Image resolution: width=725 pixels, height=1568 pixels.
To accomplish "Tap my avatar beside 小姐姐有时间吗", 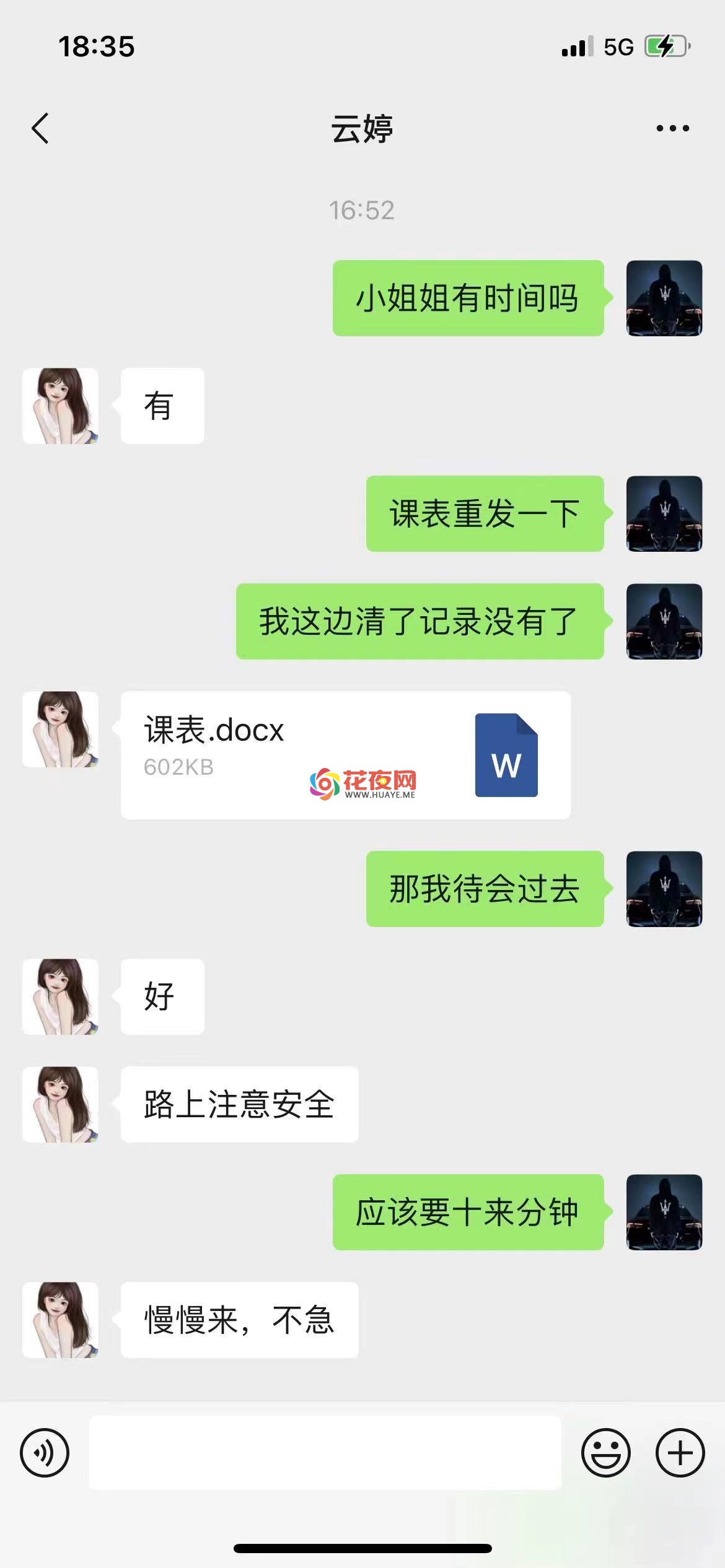I will pos(664,298).
